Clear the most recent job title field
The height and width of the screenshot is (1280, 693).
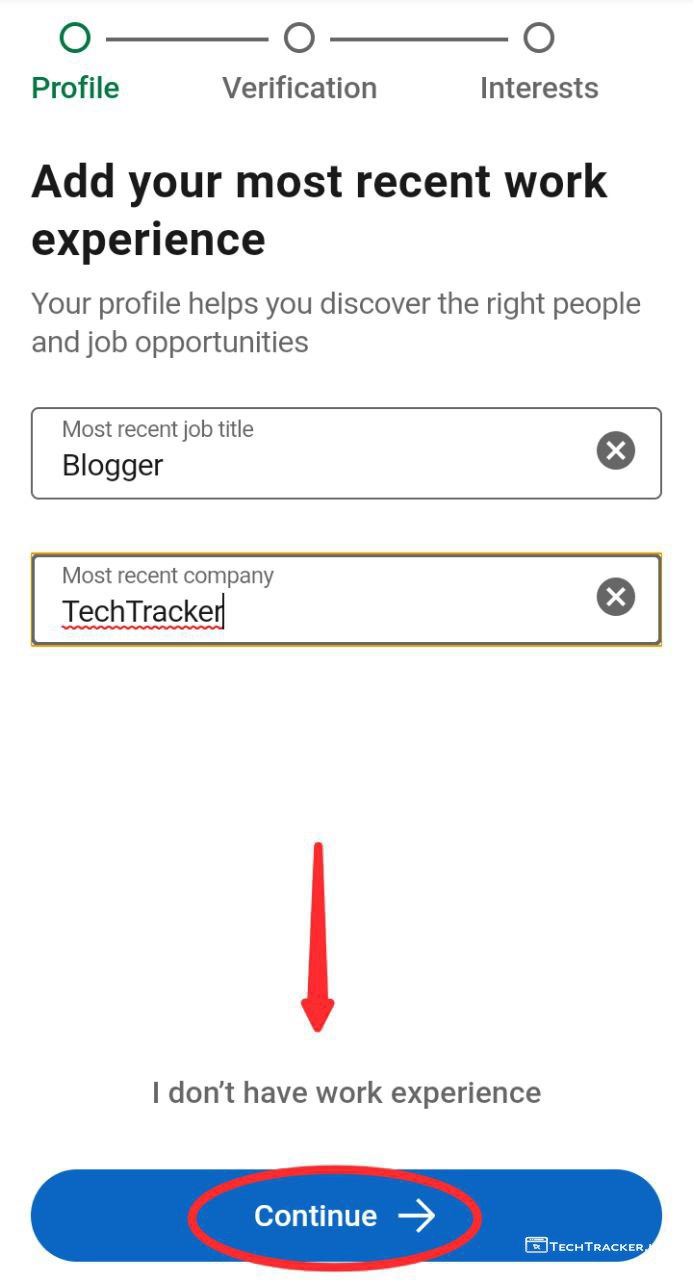click(x=616, y=451)
